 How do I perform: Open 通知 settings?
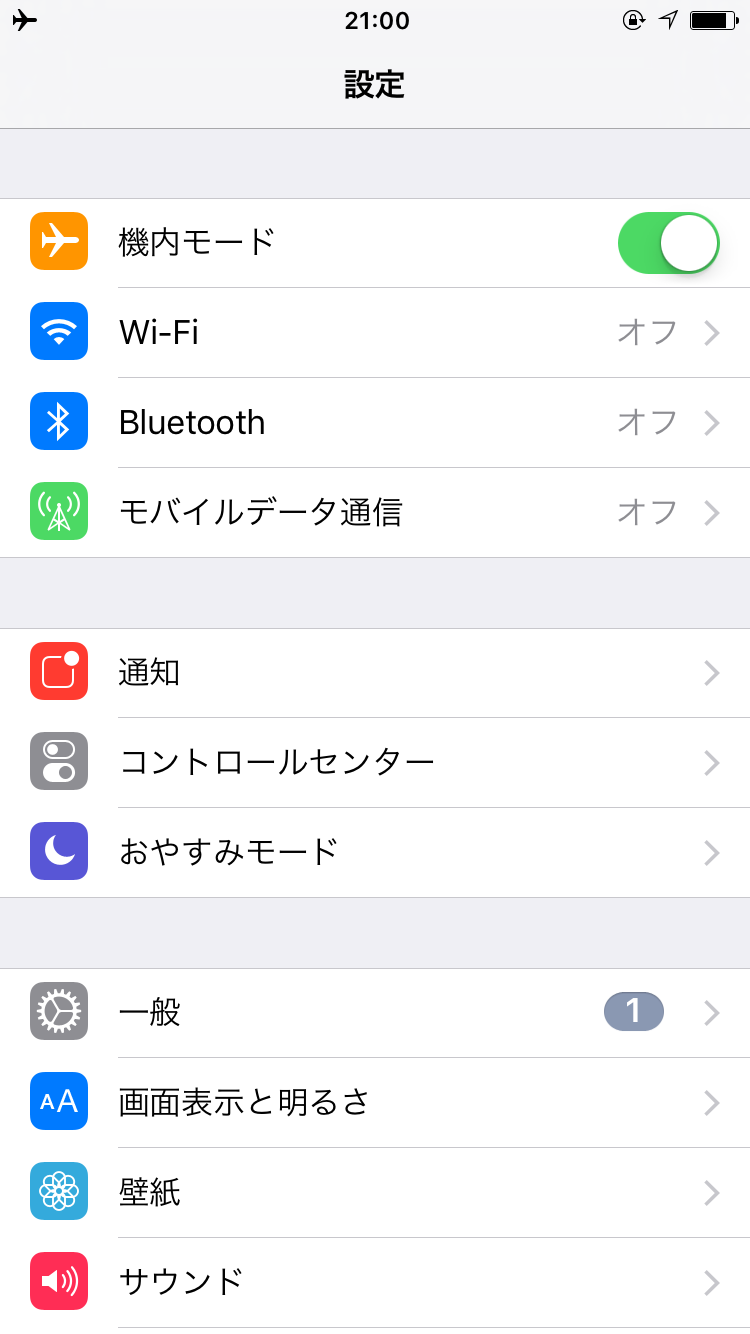(375, 672)
